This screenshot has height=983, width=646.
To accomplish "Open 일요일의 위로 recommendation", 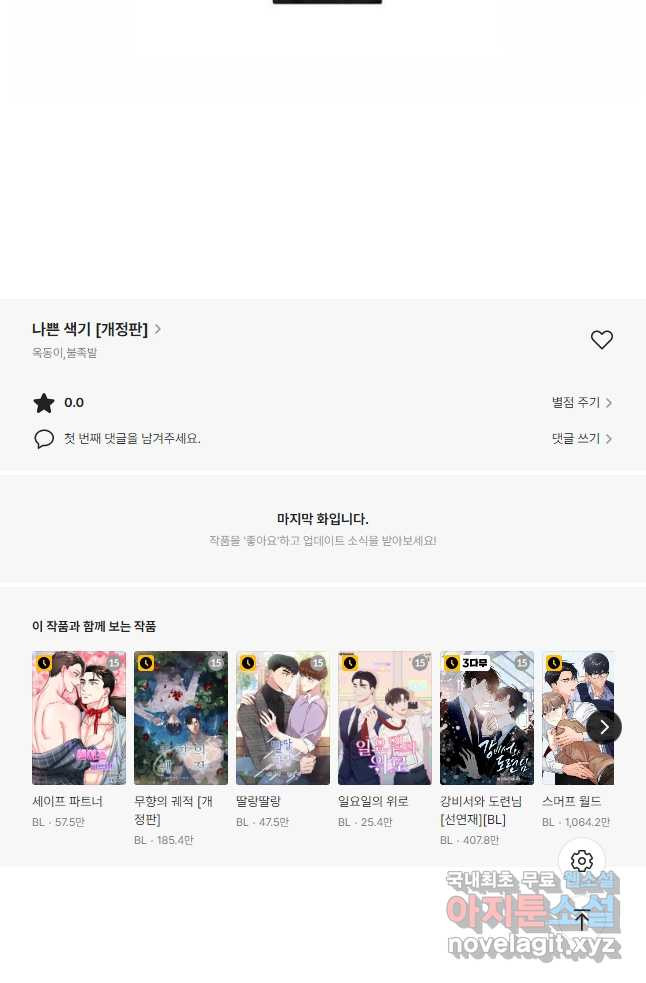I will pyautogui.click(x=385, y=718).
